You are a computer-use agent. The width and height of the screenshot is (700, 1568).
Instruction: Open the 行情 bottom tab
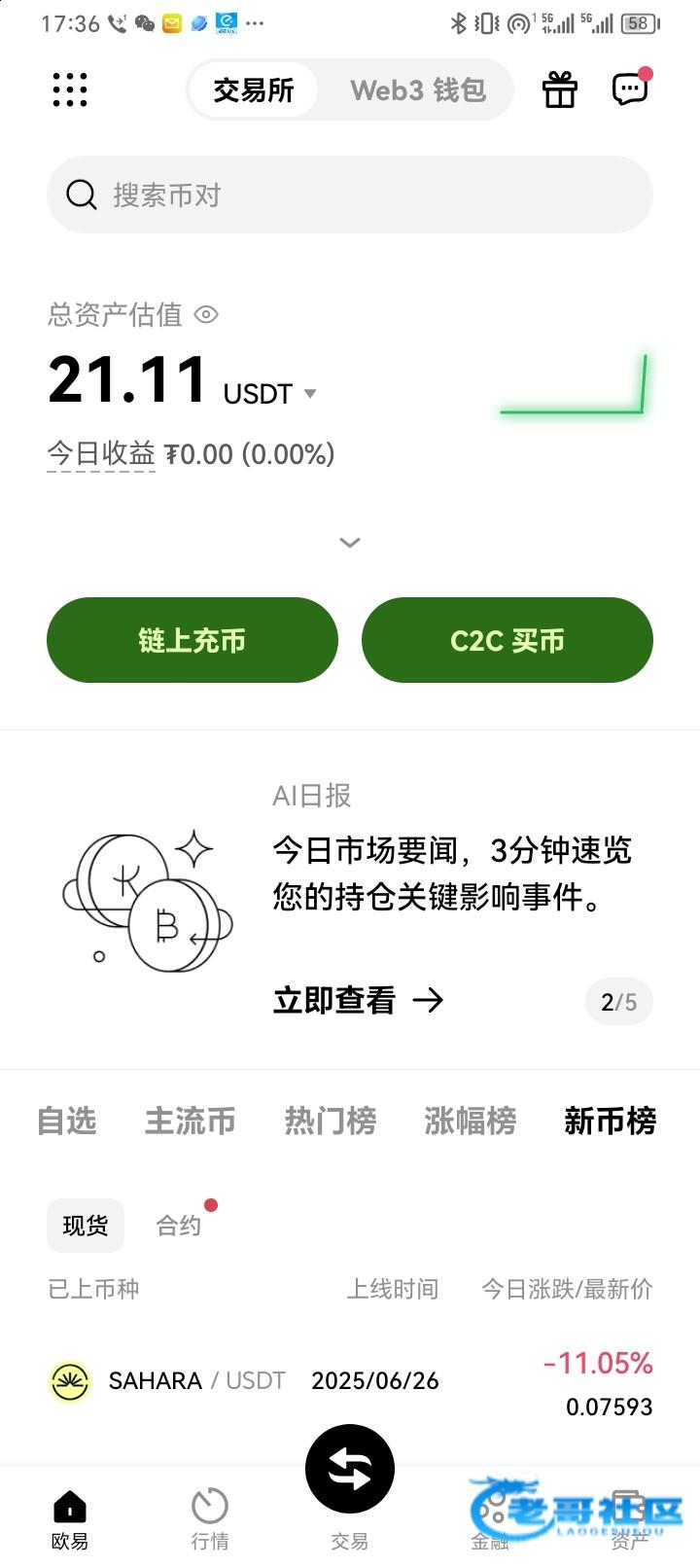[210, 1517]
